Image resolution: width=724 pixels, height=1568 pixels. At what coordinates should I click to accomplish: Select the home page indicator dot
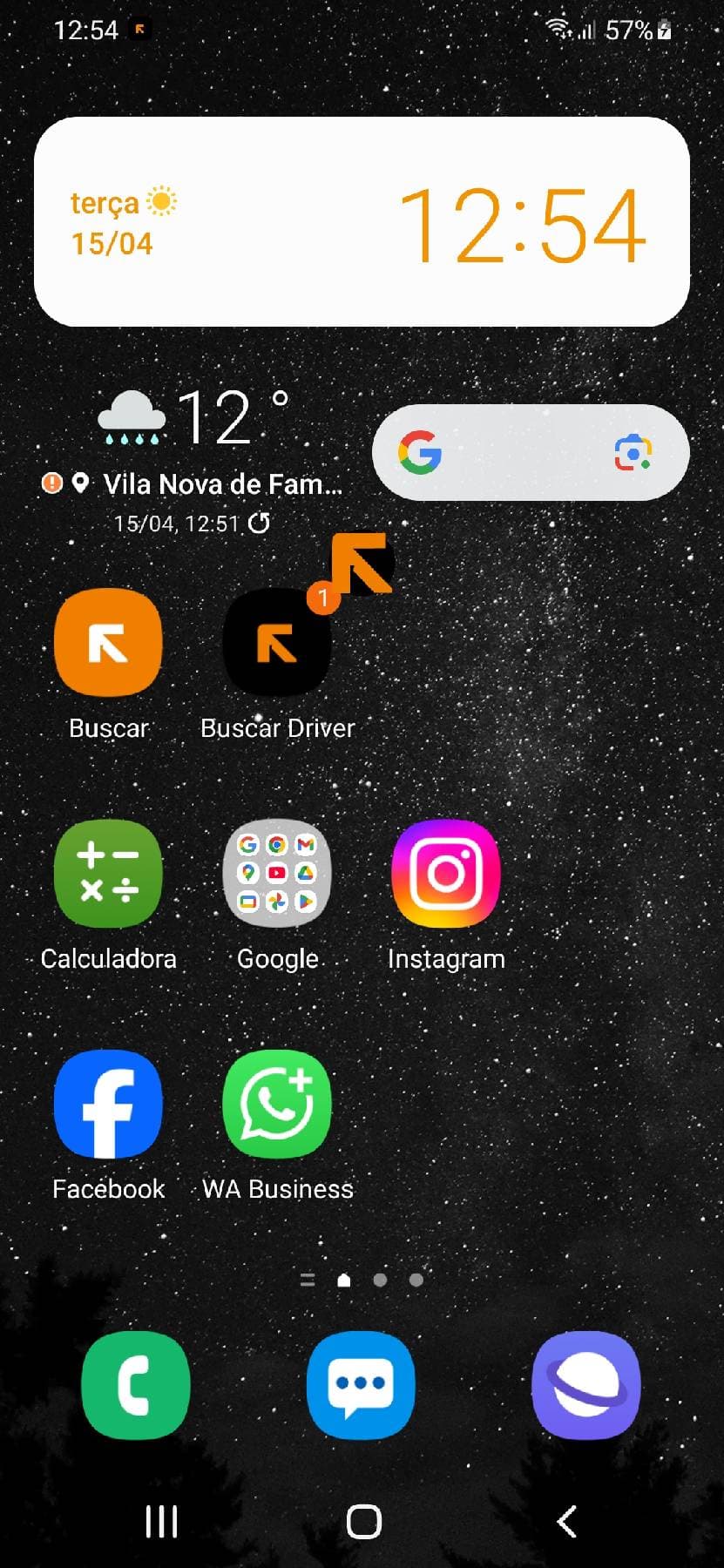click(x=343, y=1280)
